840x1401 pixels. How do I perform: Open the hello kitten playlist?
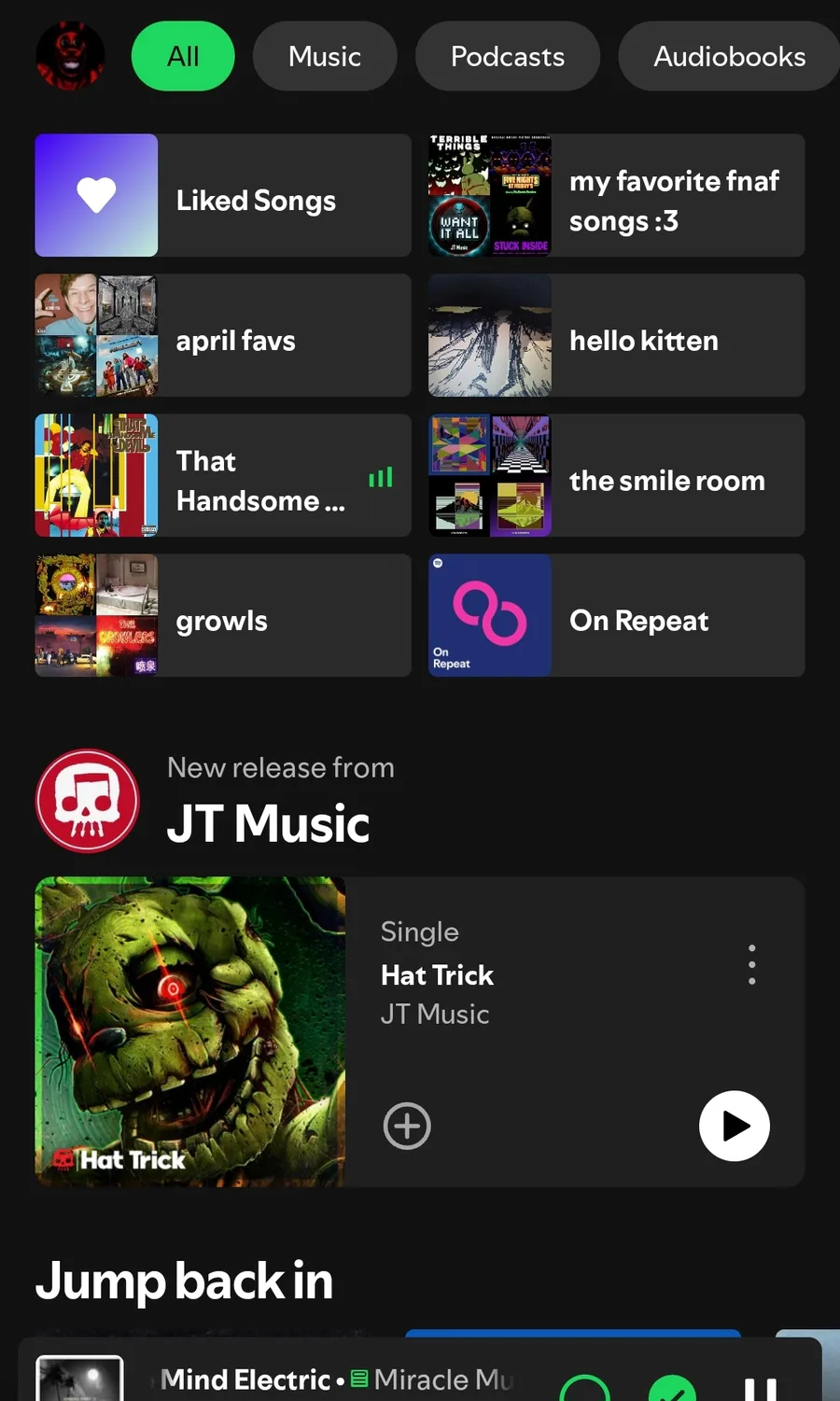coord(616,336)
